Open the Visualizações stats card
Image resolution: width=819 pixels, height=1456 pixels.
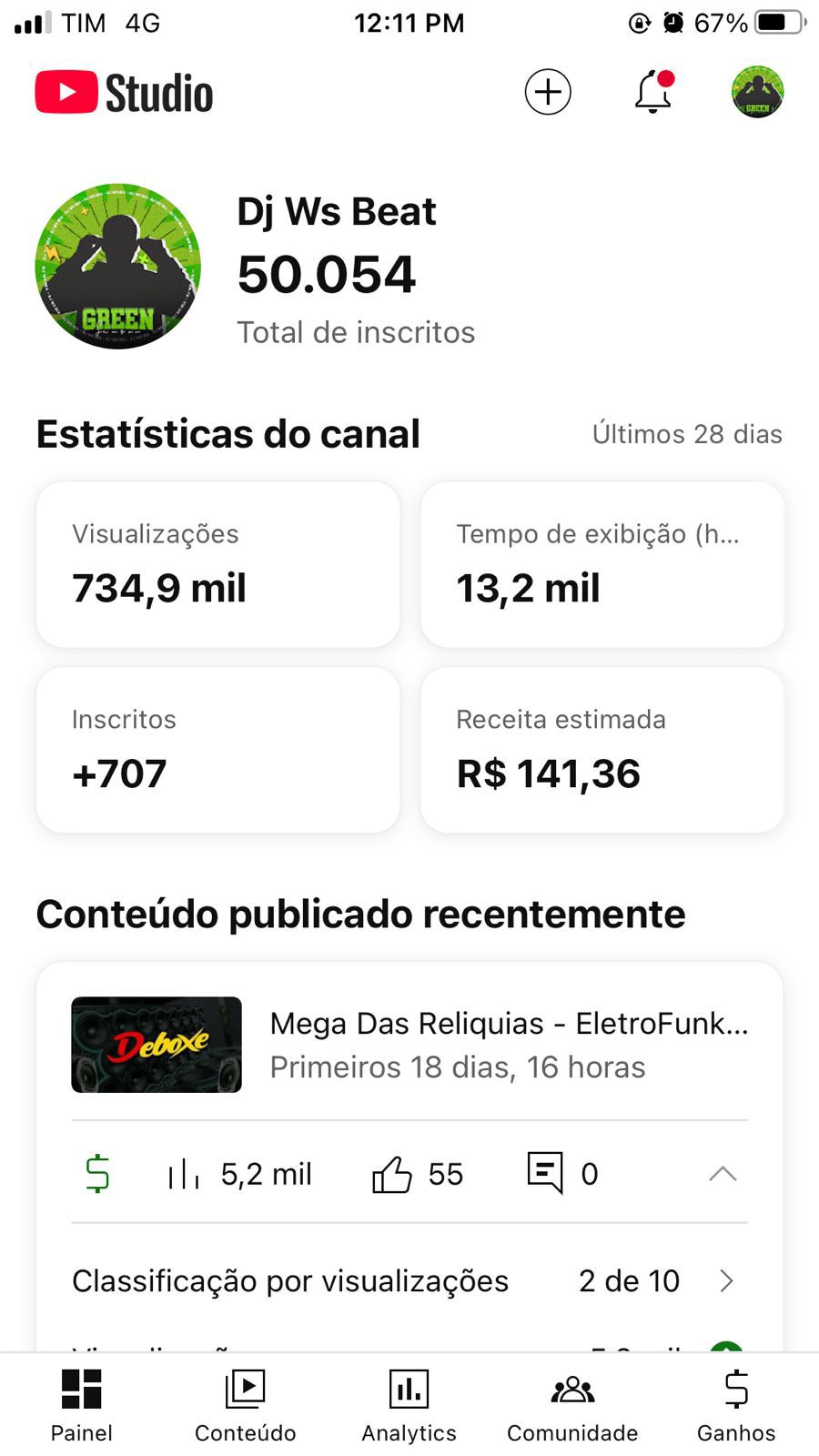click(x=218, y=564)
